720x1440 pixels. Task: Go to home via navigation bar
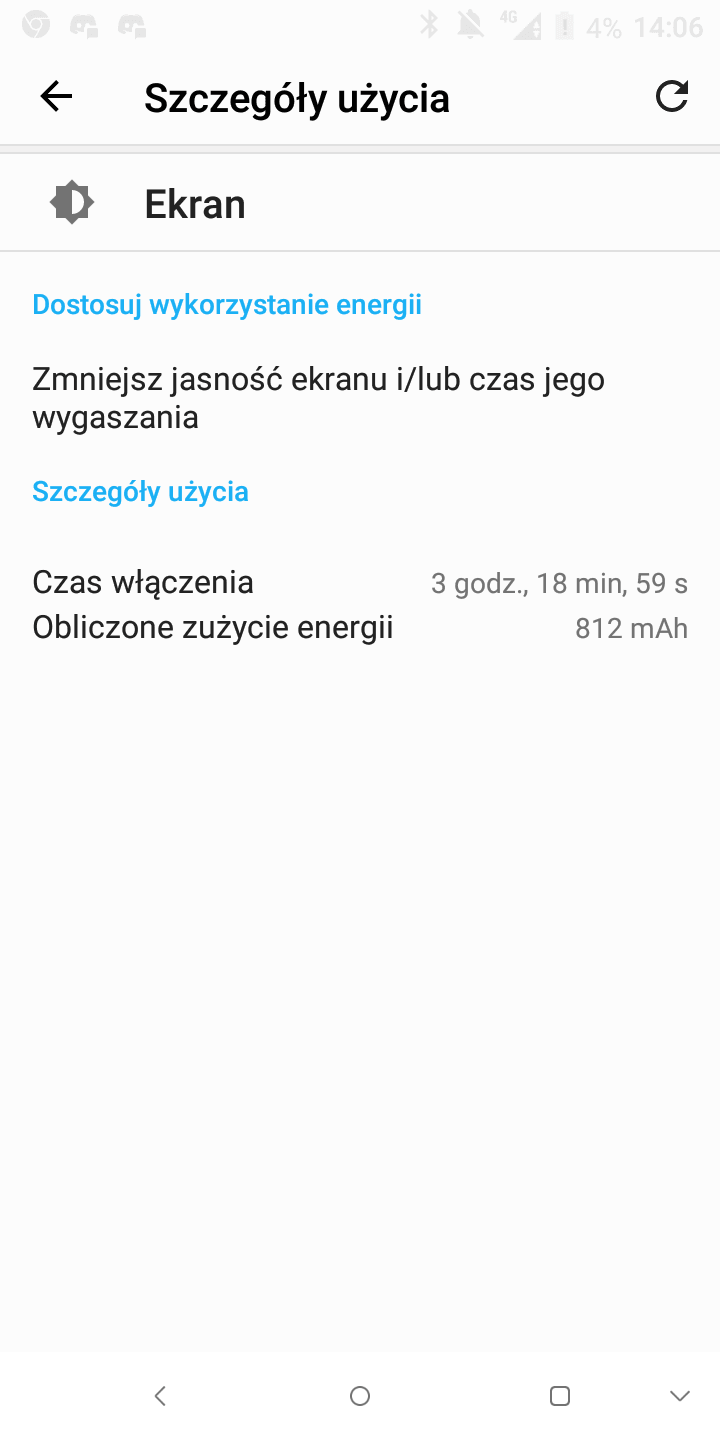(360, 1396)
